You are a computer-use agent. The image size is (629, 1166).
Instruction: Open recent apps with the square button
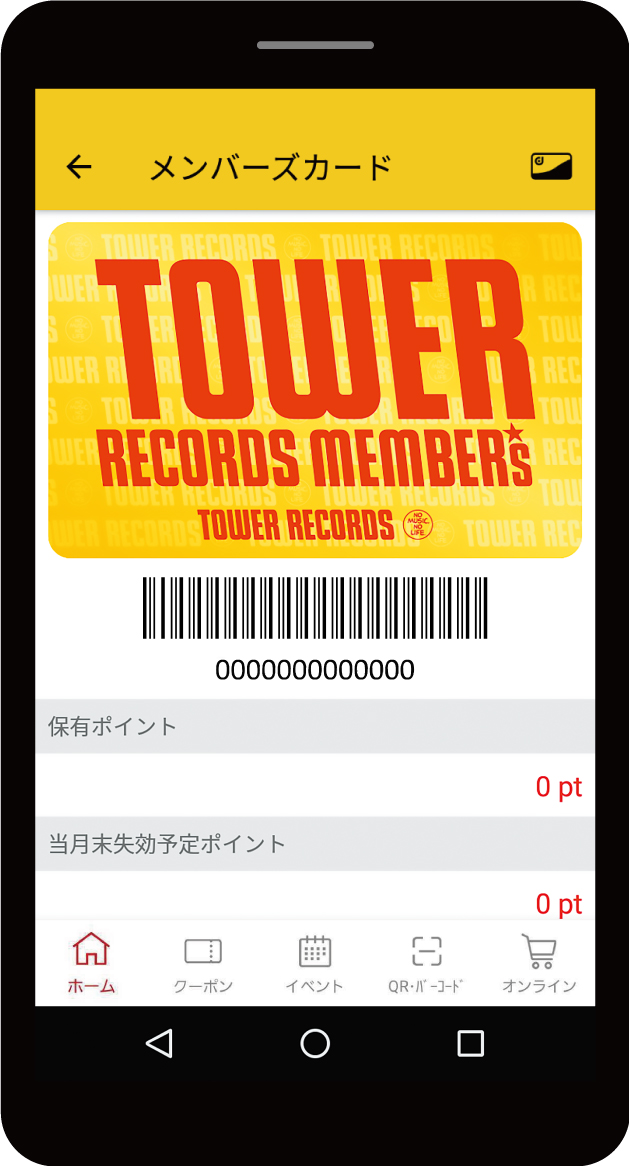tap(471, 1043)
